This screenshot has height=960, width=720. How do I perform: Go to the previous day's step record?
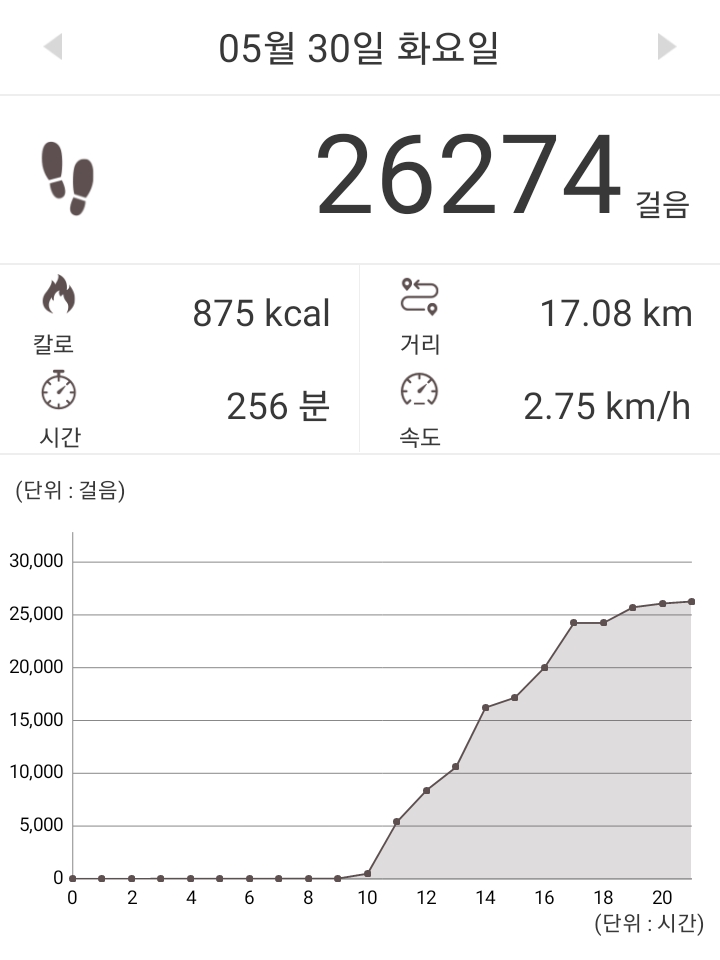[53, 47]
